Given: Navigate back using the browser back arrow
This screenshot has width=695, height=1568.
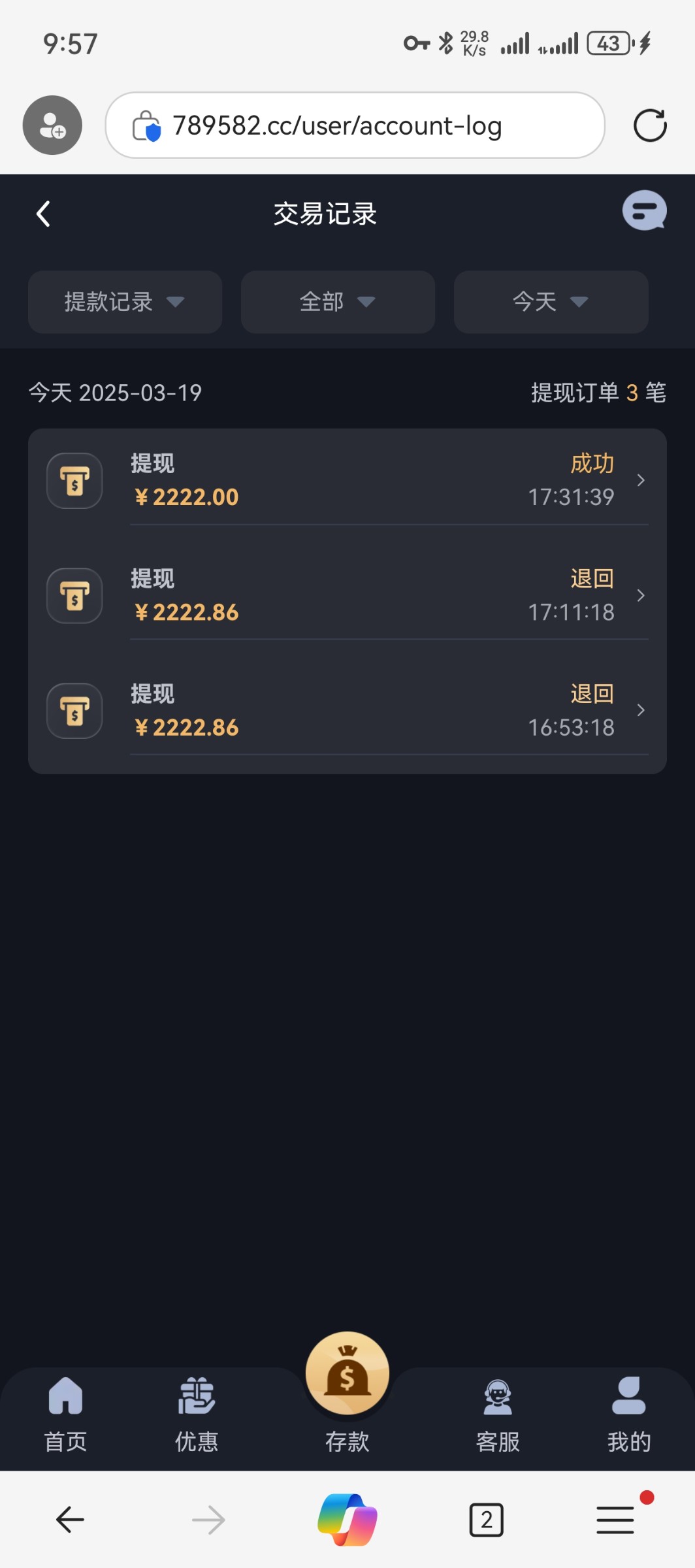Looking at the screenshot, I should [70, 1520].
